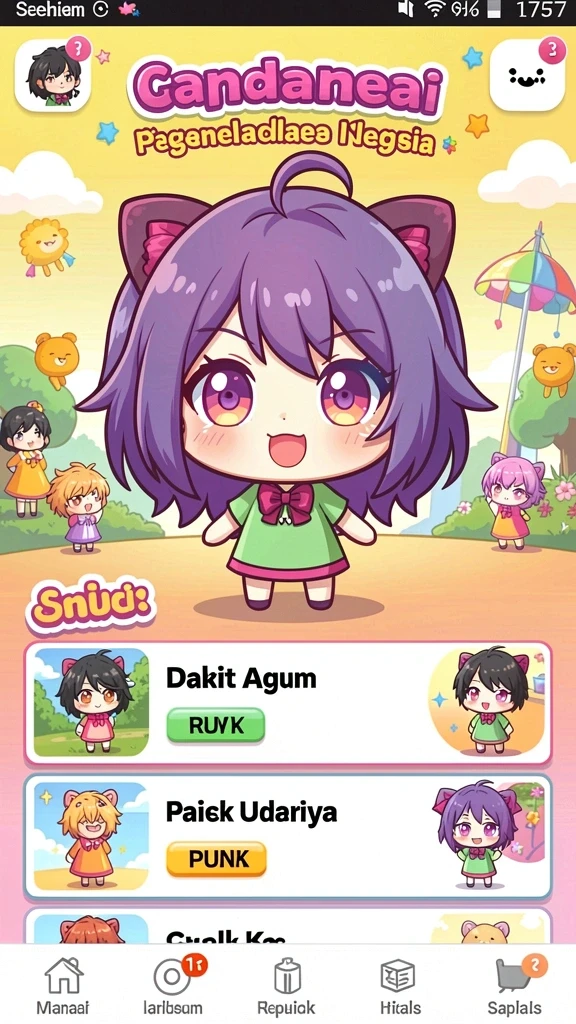576x1024 pixels.
Task: Switch to the Manaai home tab
Action: tap(63, 985)
